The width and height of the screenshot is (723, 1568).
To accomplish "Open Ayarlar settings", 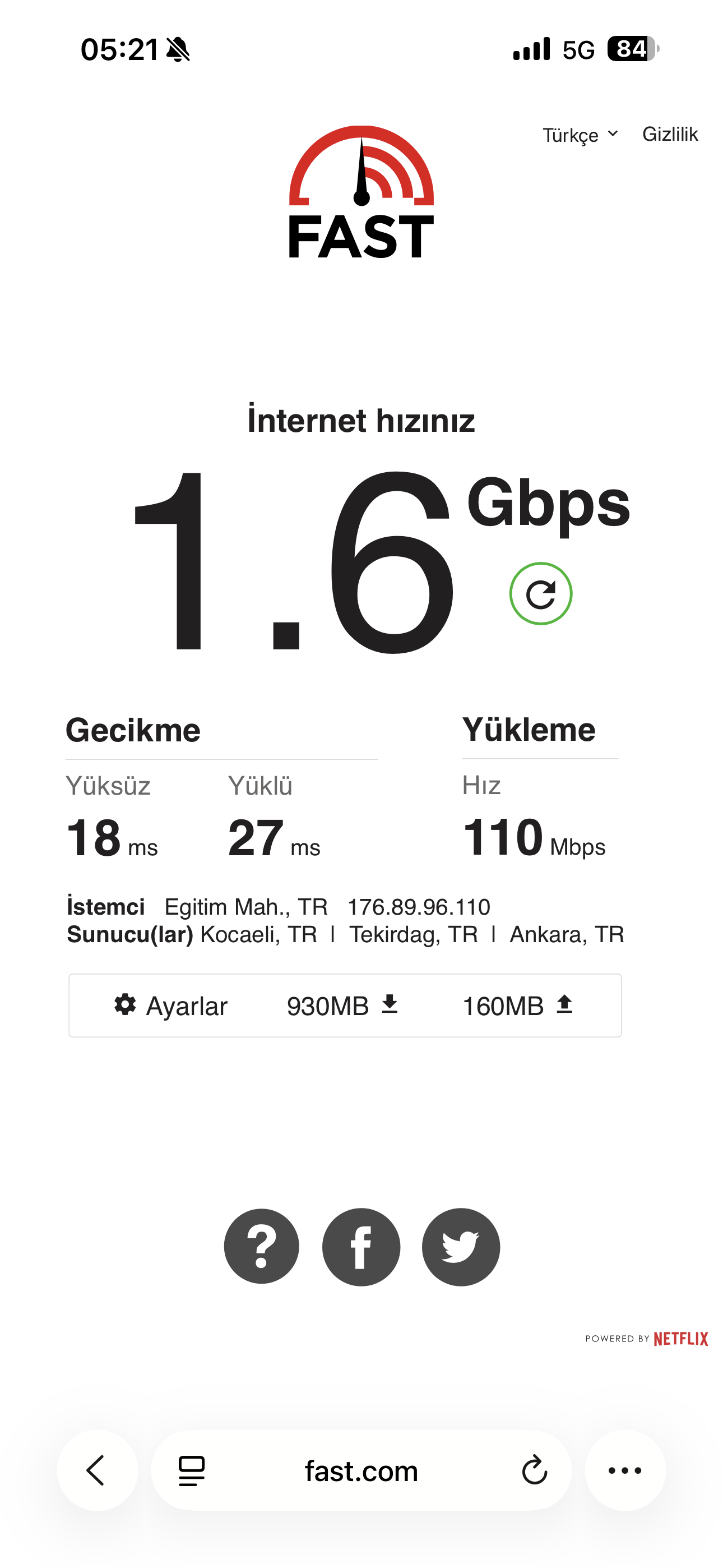I will [171, 1006].
